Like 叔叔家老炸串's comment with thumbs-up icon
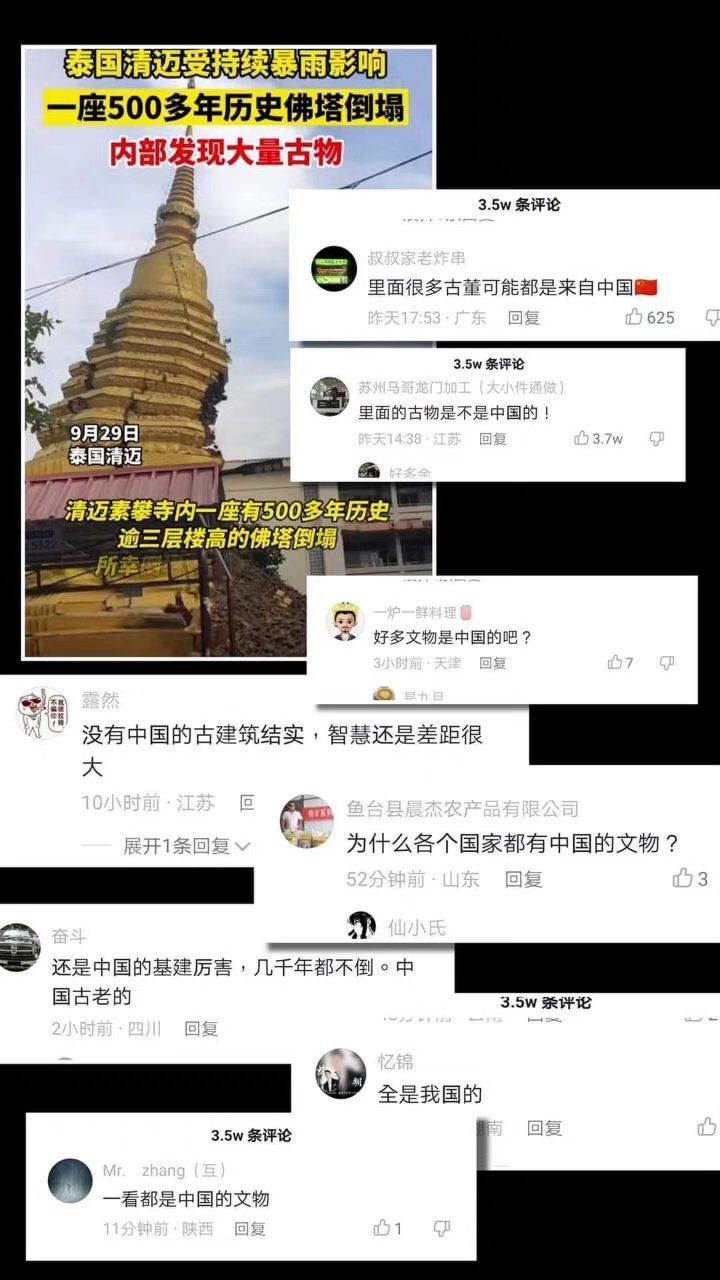The image size is (720, 1280). pos(633,314)
